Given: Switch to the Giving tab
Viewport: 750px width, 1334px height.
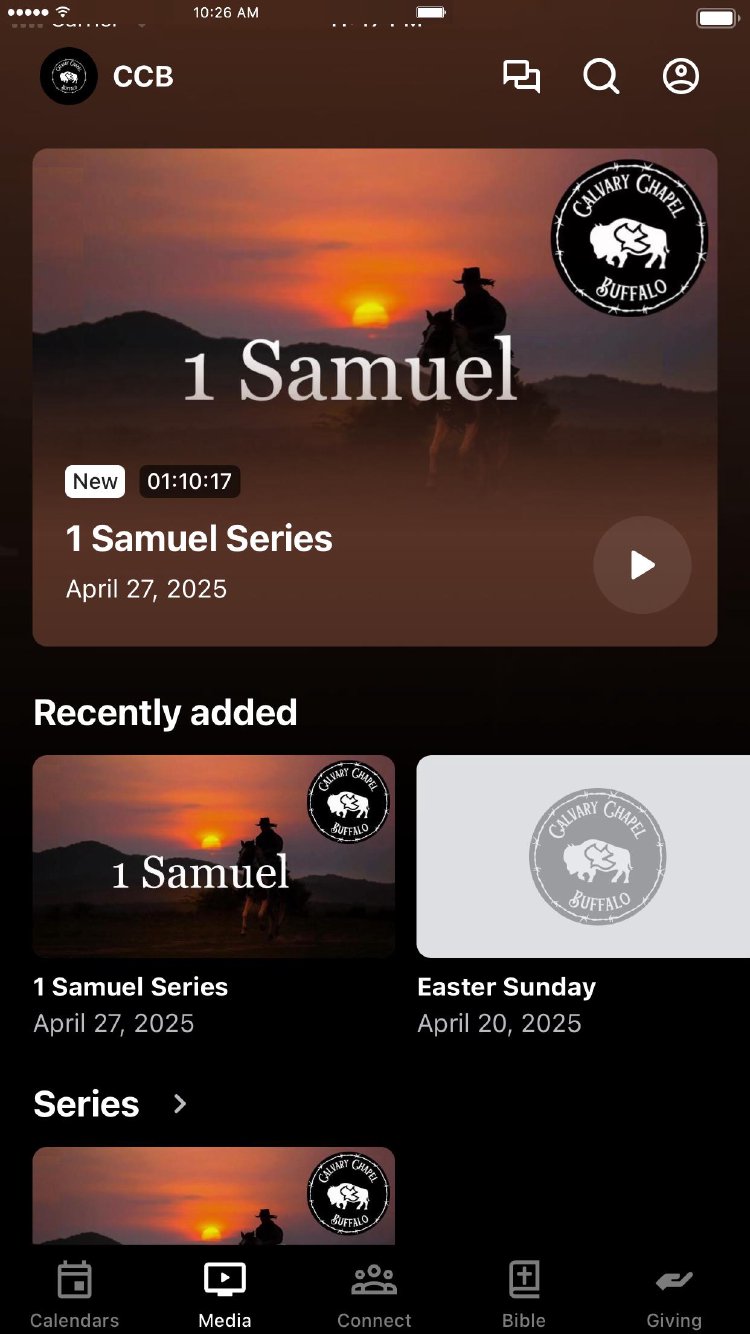Looking at the screenshot, I should click(x=674, y=1294).
